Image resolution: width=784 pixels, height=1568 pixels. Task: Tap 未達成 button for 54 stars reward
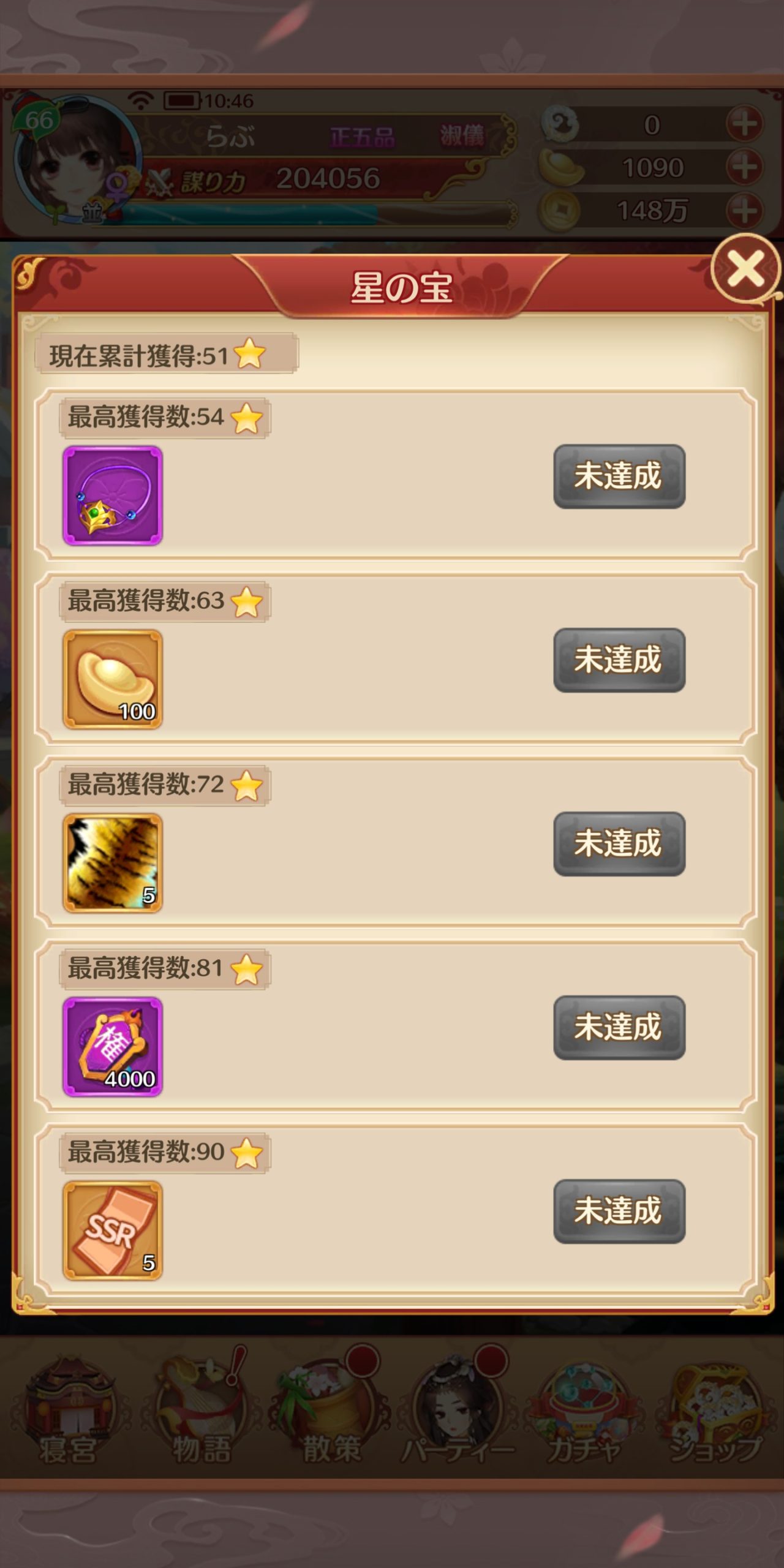(x=619, y=476)
